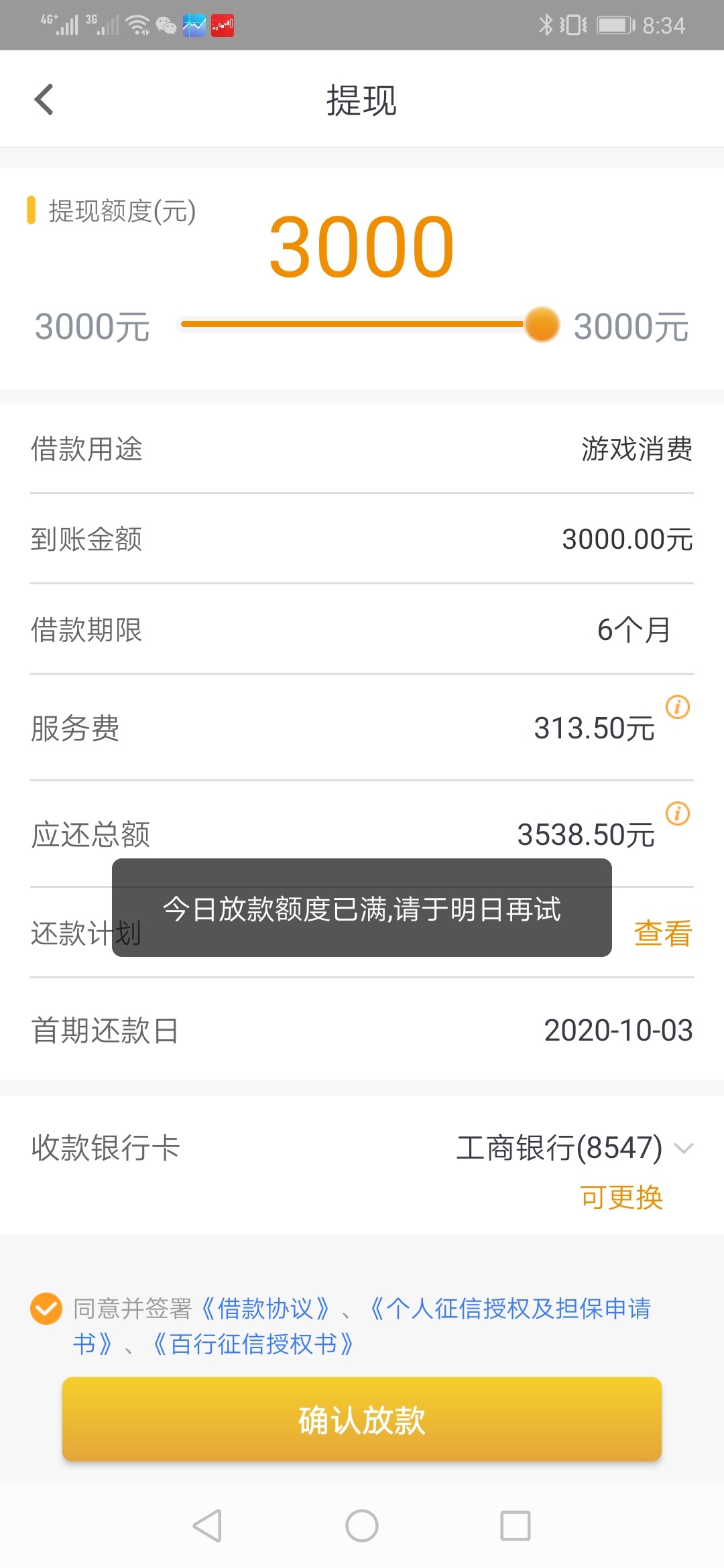Open the system recent apps view
This screenshot has height=1568, width=724.
tap(516, 1526)
